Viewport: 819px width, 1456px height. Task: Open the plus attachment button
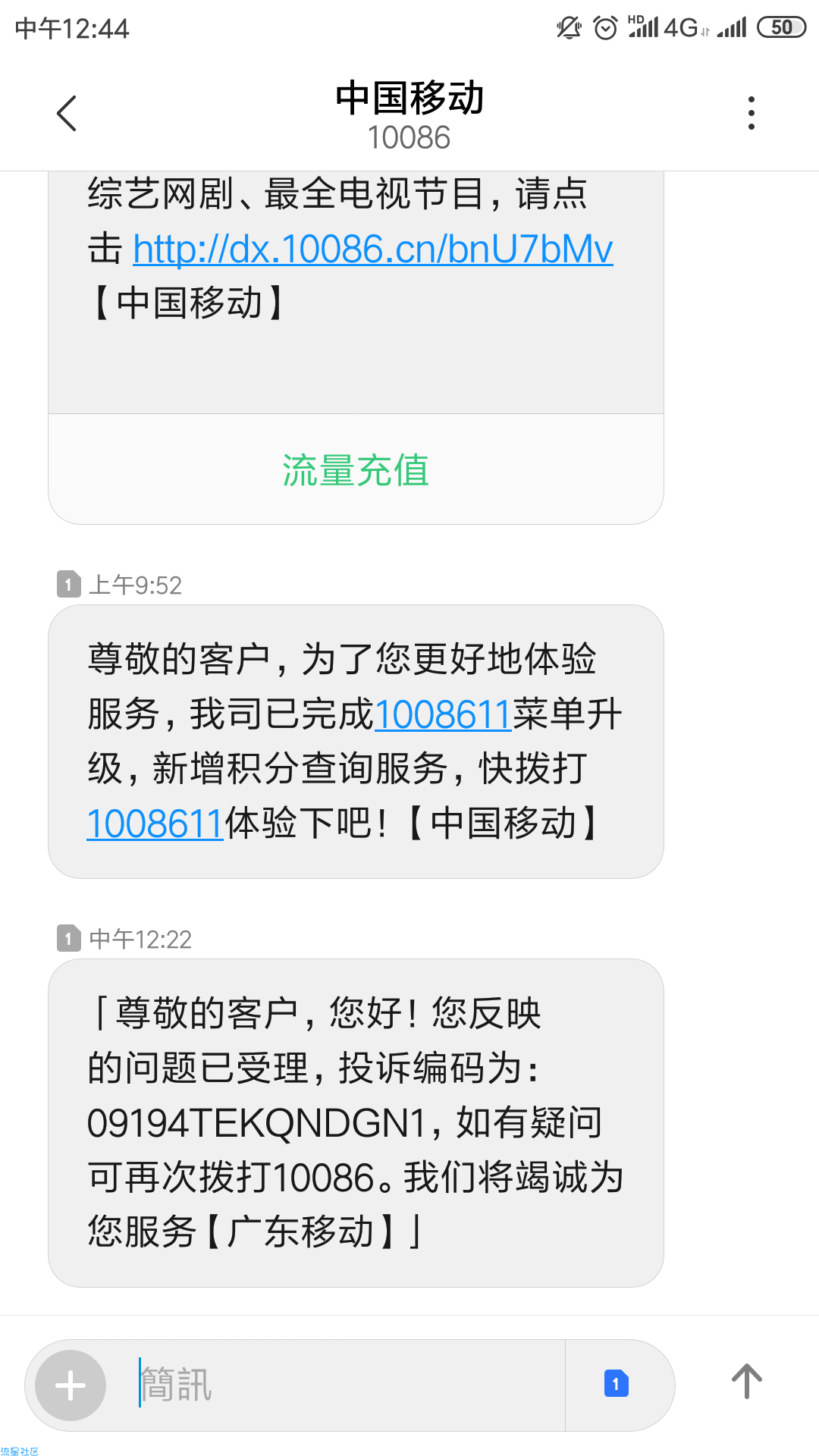click(71, 1385)
